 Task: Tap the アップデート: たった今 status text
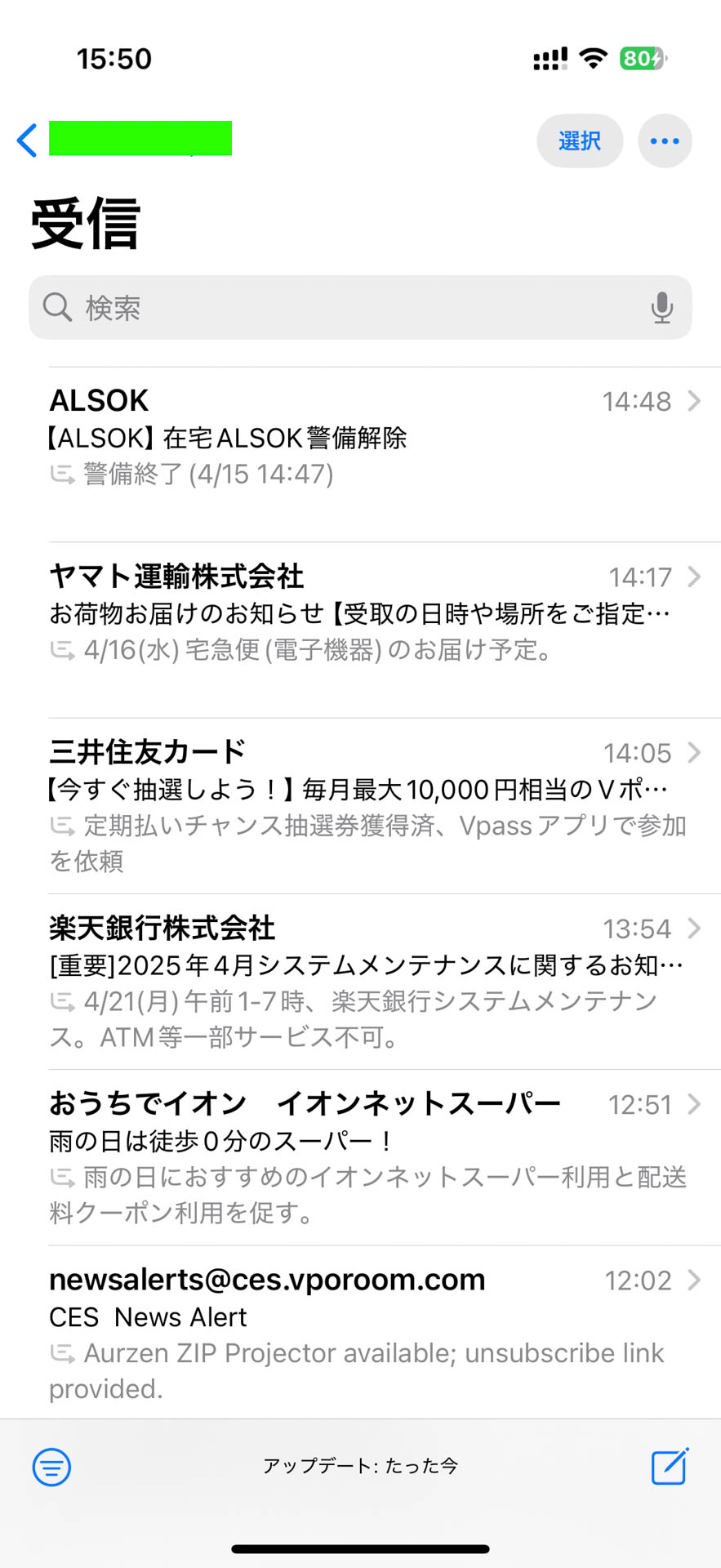360,1466
